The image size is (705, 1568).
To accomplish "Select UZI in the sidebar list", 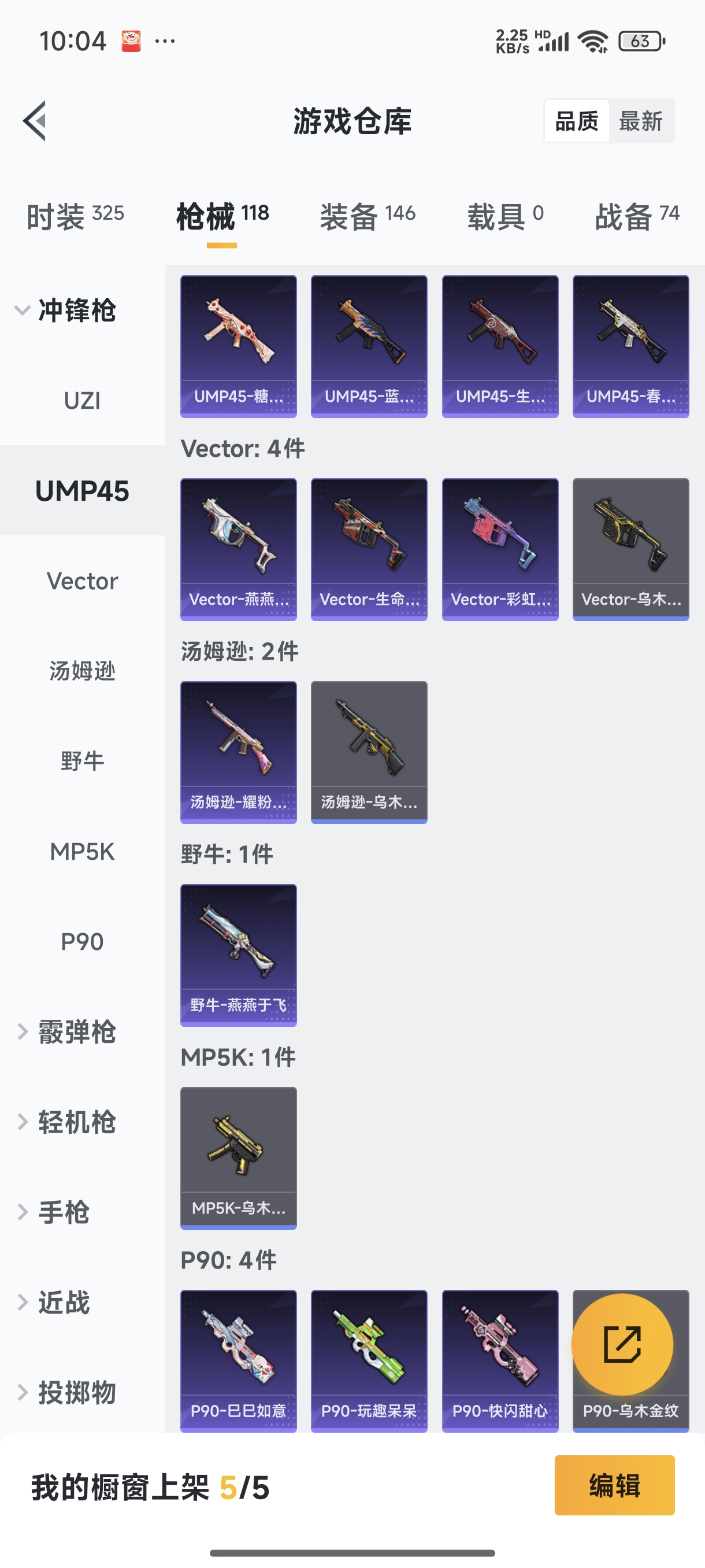I will point(83,400).
